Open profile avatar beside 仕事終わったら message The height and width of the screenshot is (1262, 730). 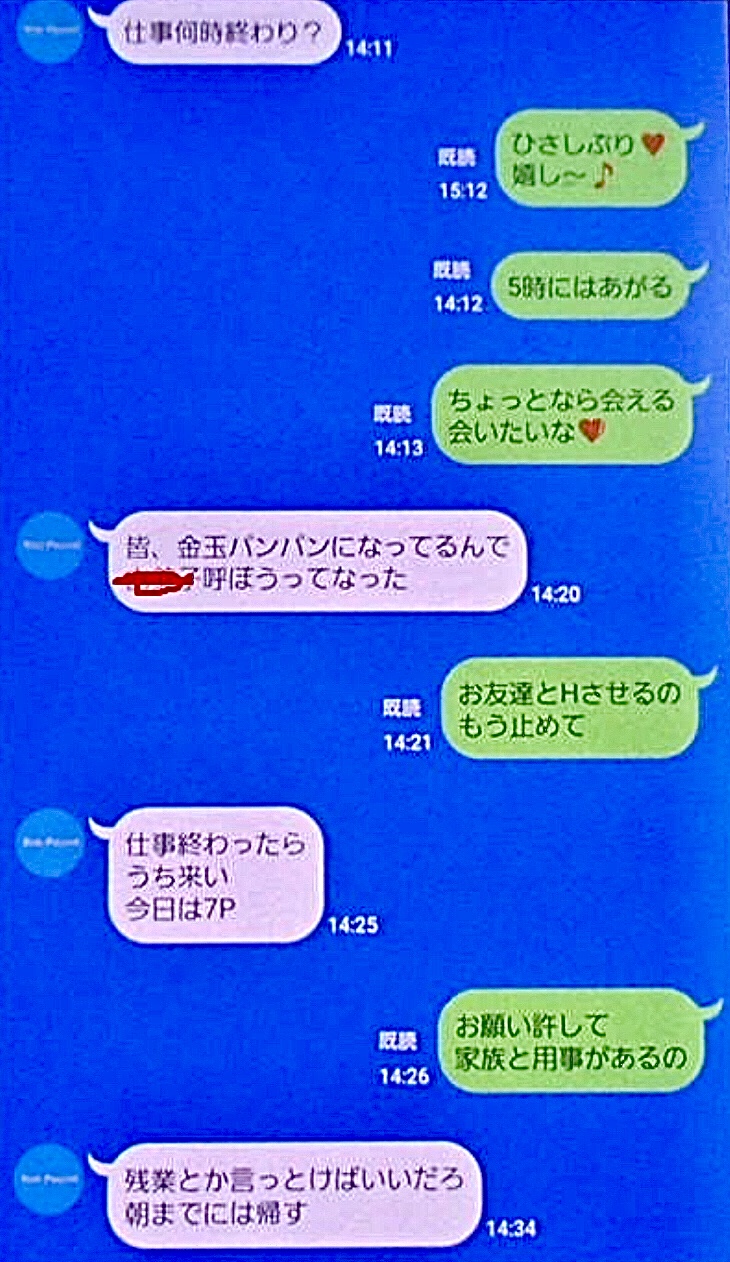49,845
